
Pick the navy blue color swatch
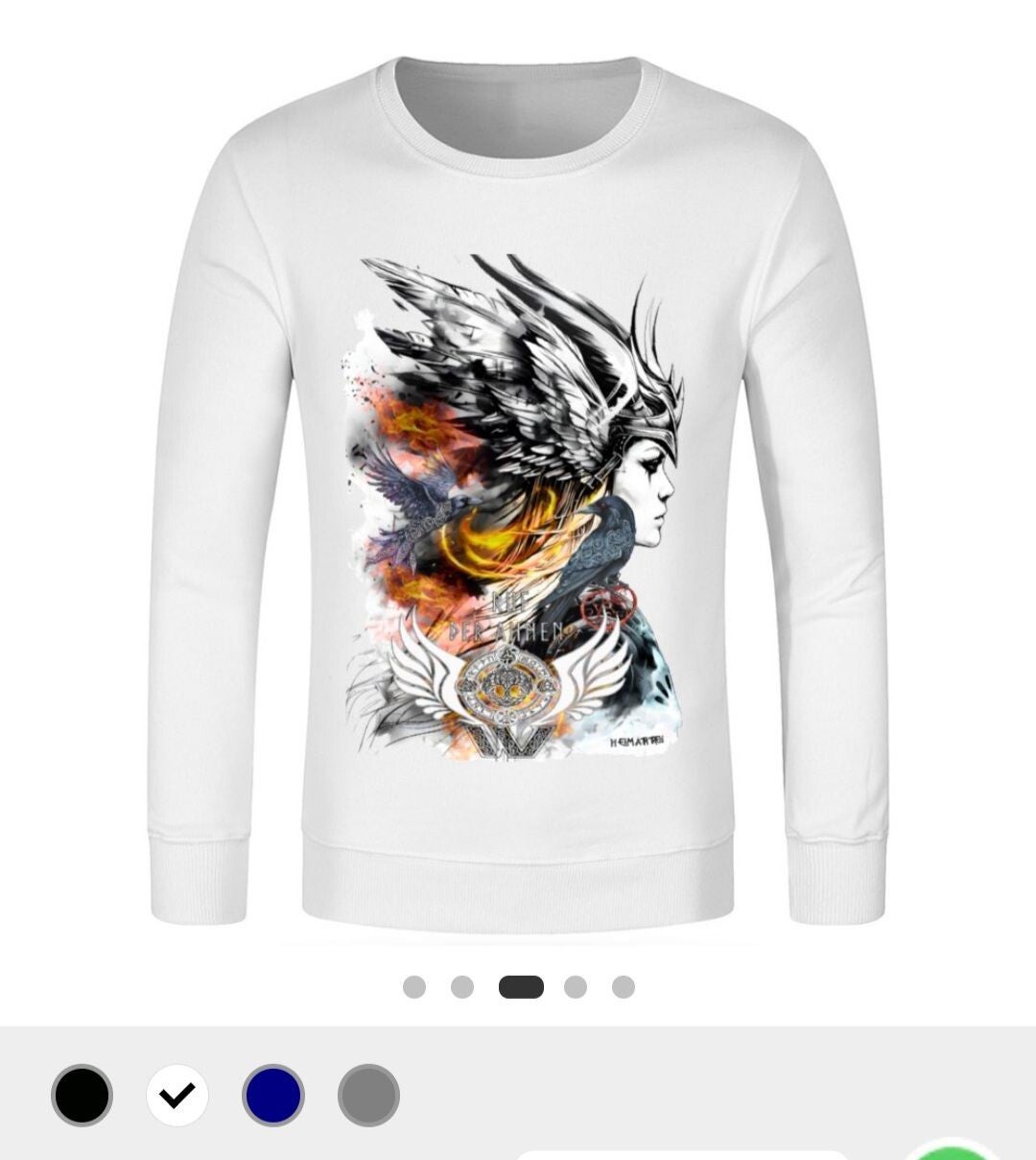[x=273, y=1095]
